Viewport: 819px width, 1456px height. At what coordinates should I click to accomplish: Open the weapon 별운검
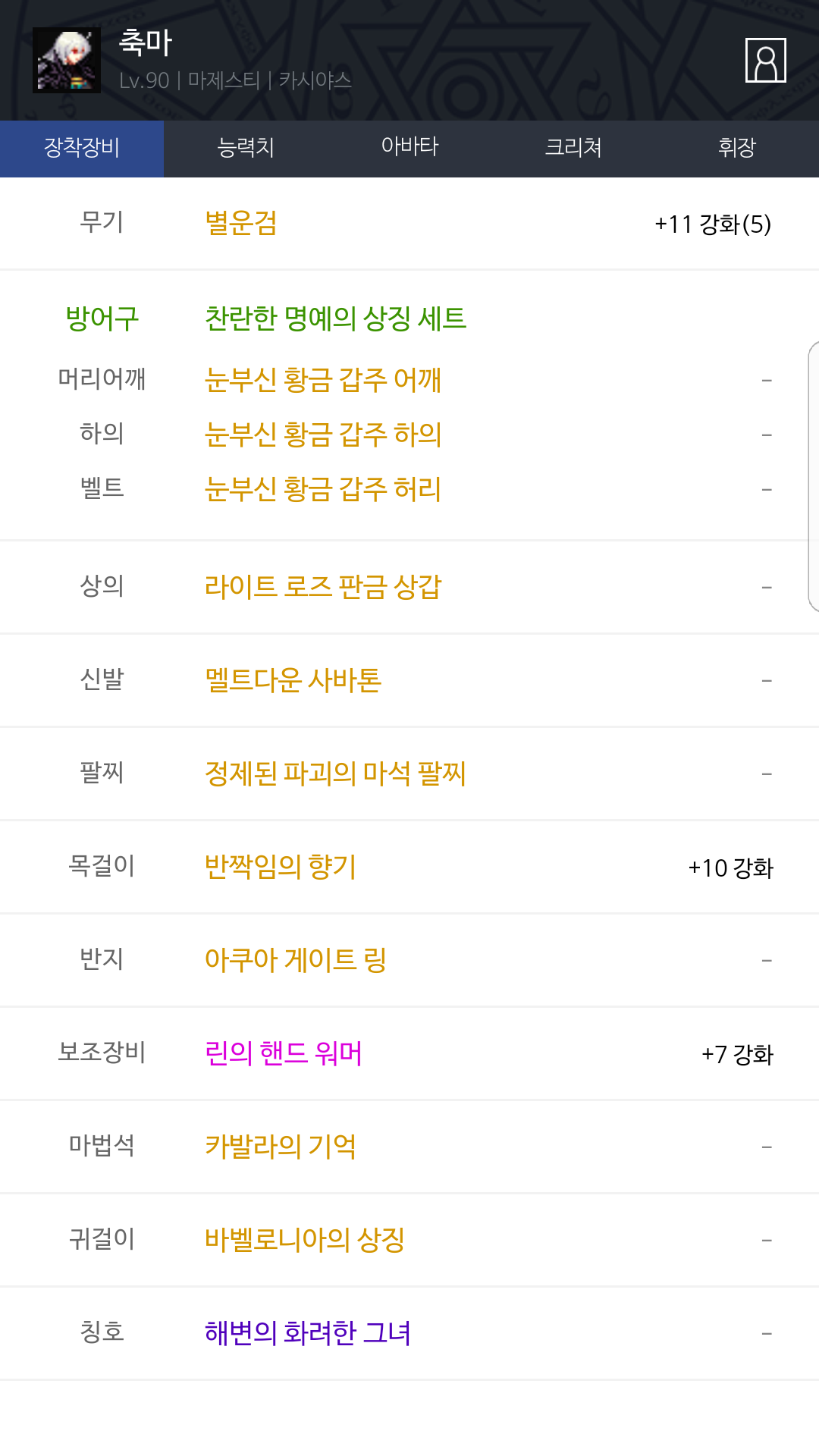point(241,223)
